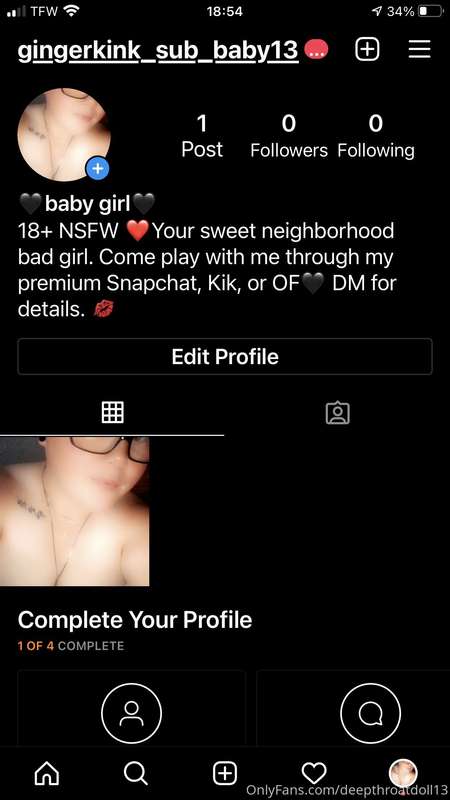This screenshot has width=450, height=800.
Task: Open the Activity heart tab
Action: [314, 773]
